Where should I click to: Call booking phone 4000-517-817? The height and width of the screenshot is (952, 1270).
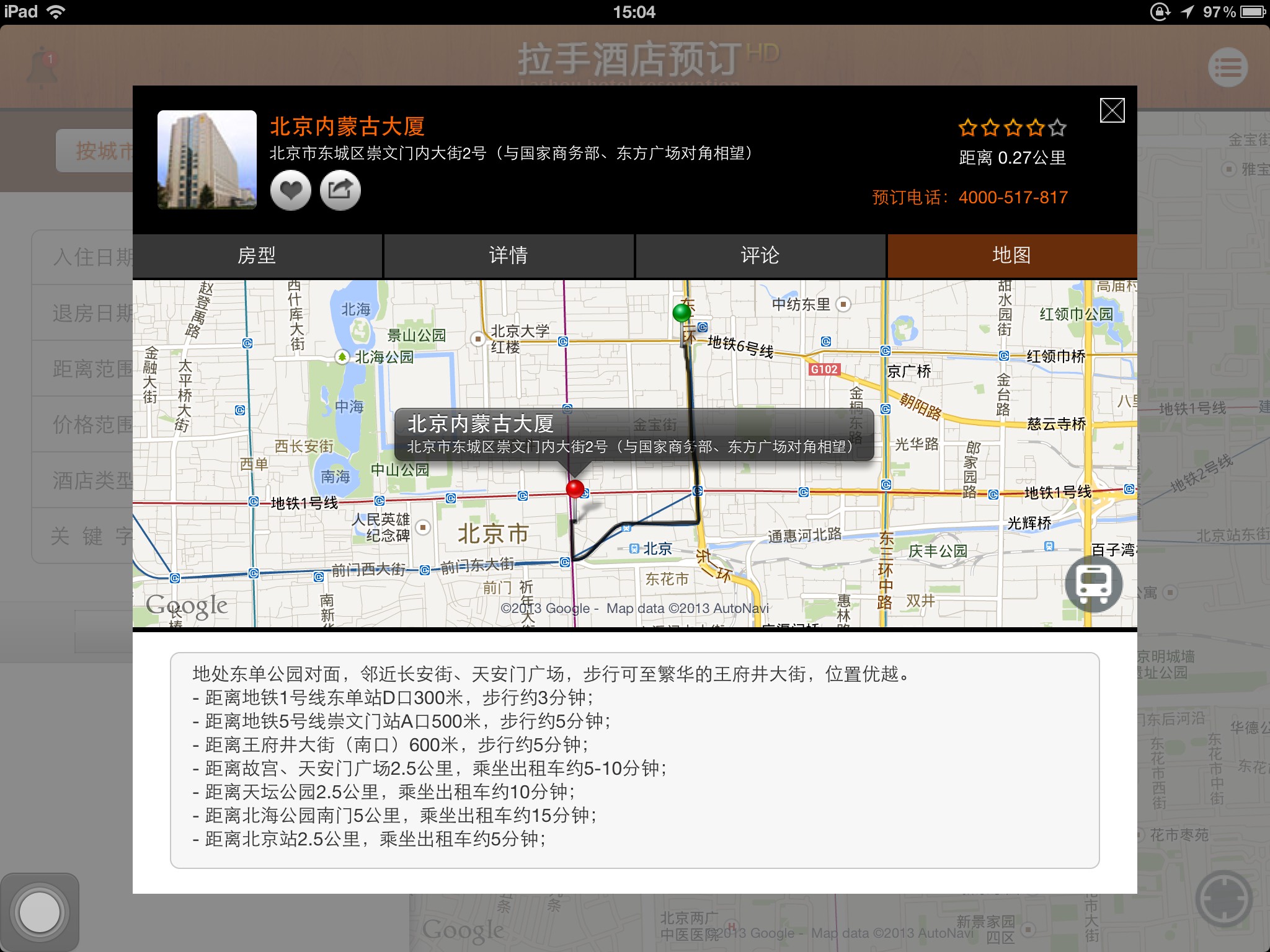(x=1013, y=198)
